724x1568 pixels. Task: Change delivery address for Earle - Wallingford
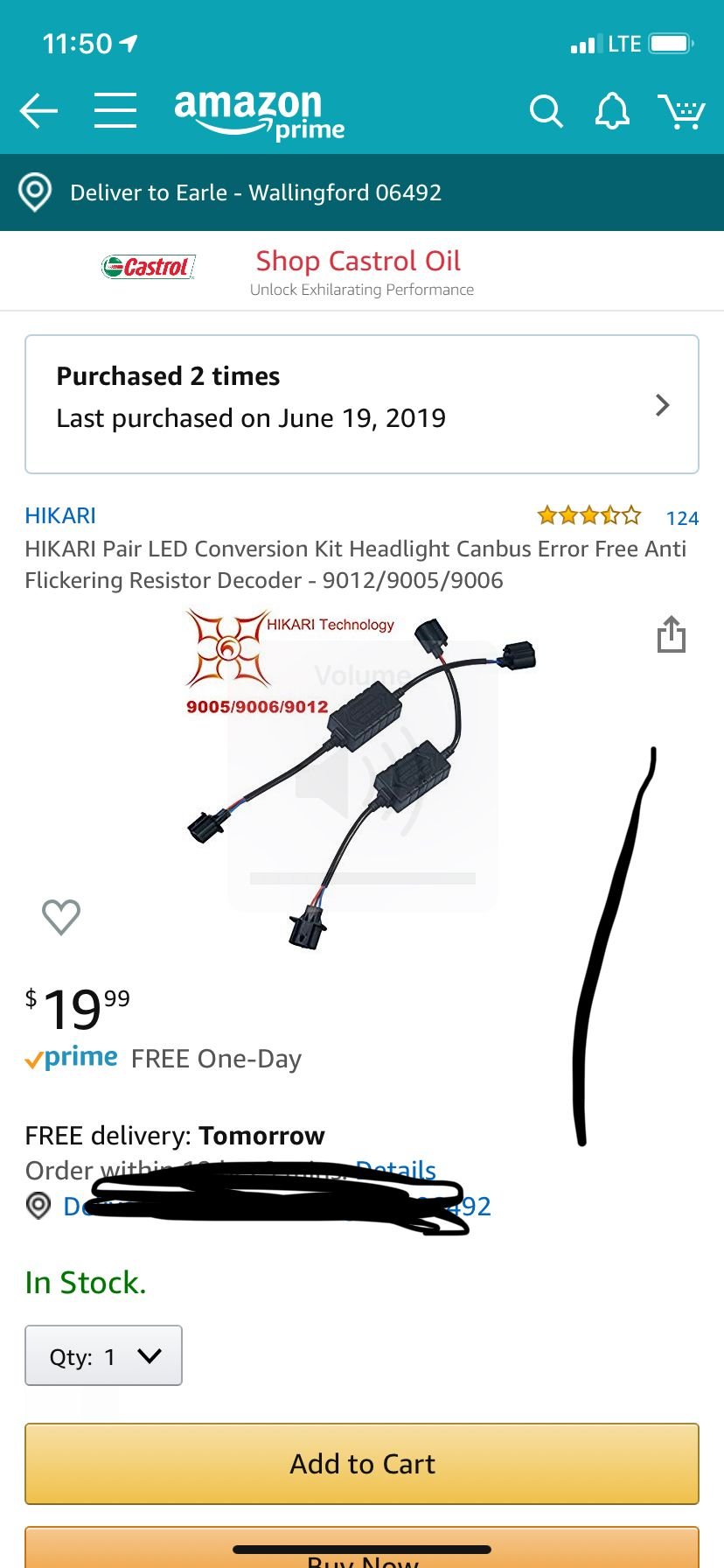(x=362, y=192)
